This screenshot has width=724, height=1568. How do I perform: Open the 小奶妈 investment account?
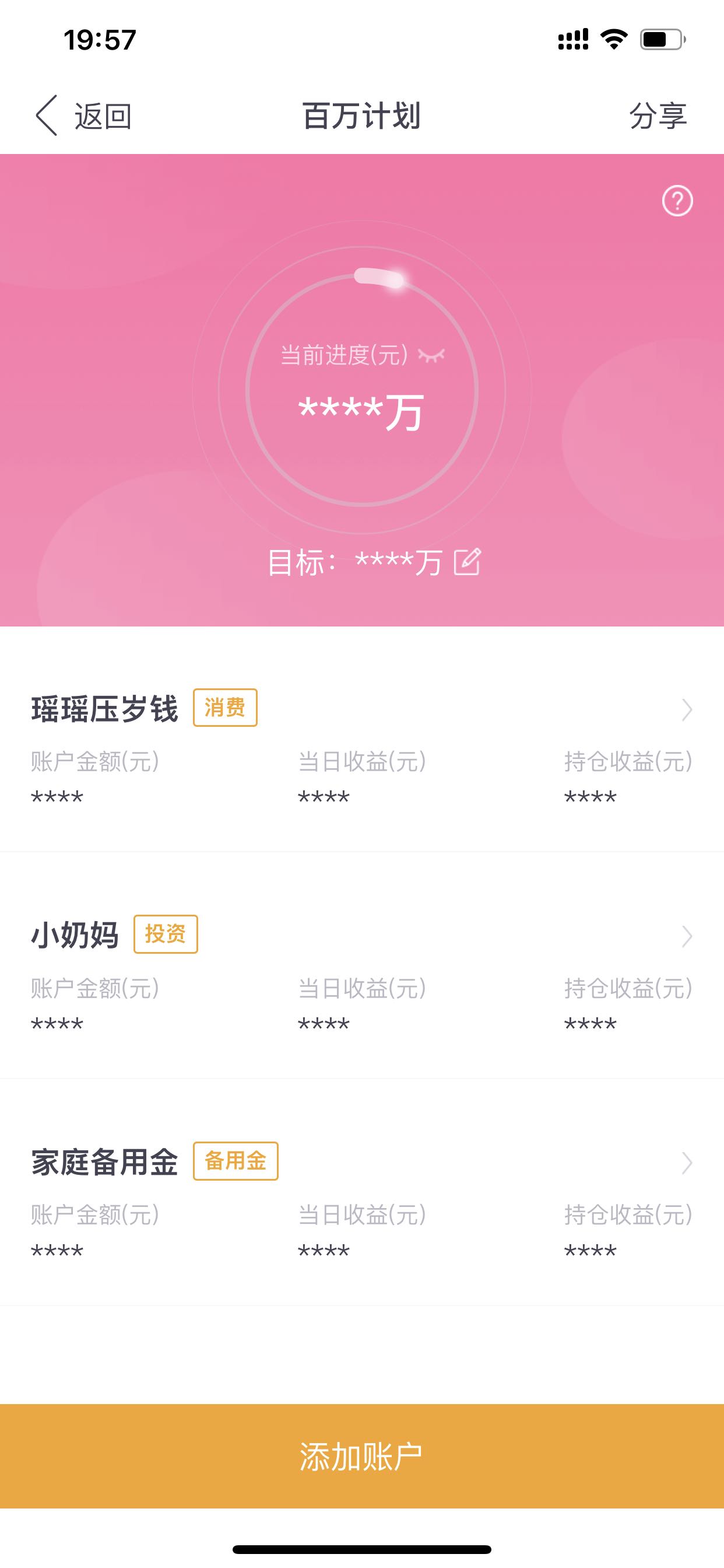pyautogui.click(x=362, y=975)
